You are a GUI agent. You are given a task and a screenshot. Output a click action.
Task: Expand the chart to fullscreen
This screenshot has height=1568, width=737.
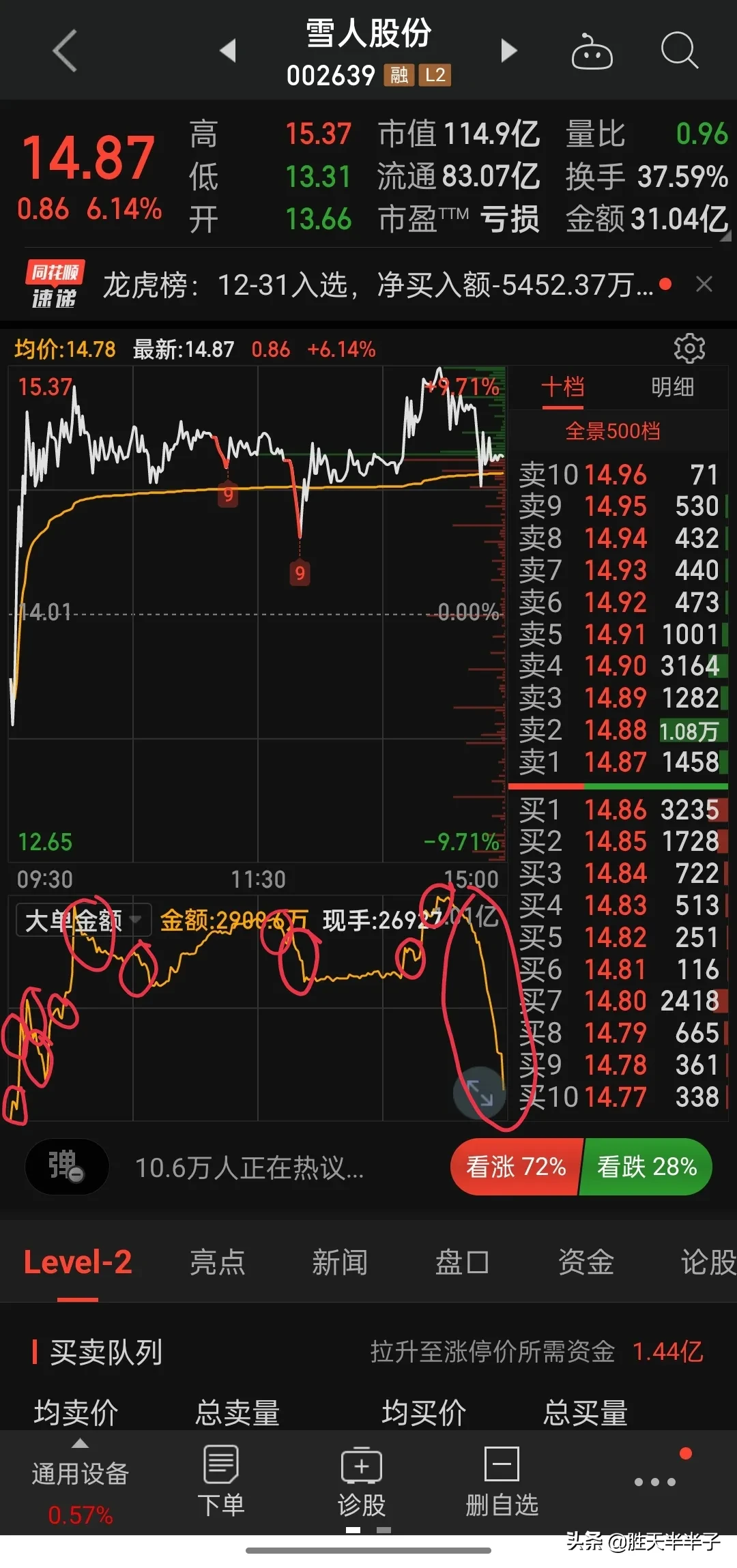[480, 1092]
